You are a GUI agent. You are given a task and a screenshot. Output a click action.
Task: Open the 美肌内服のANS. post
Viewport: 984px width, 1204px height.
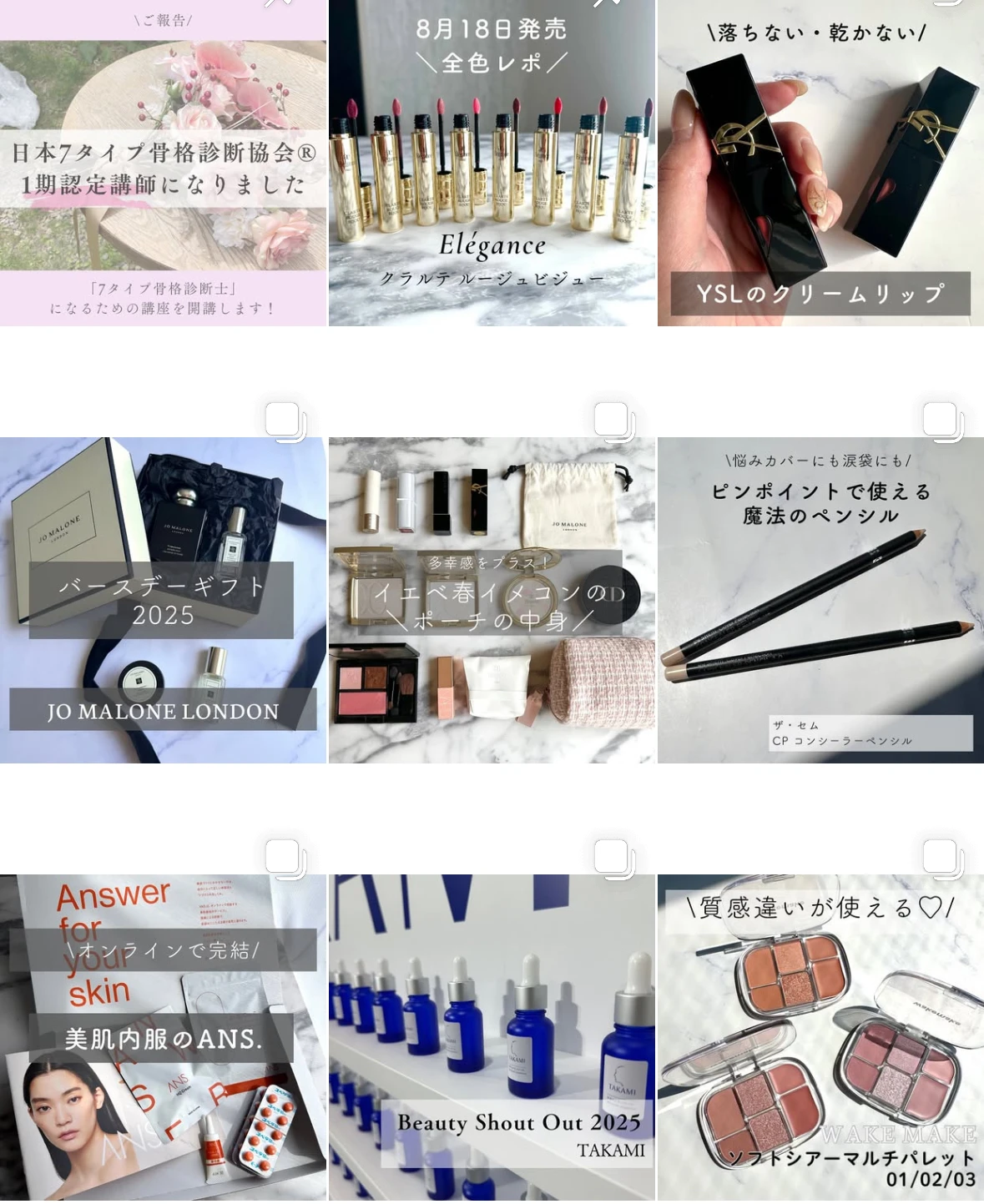(163, 1037)
